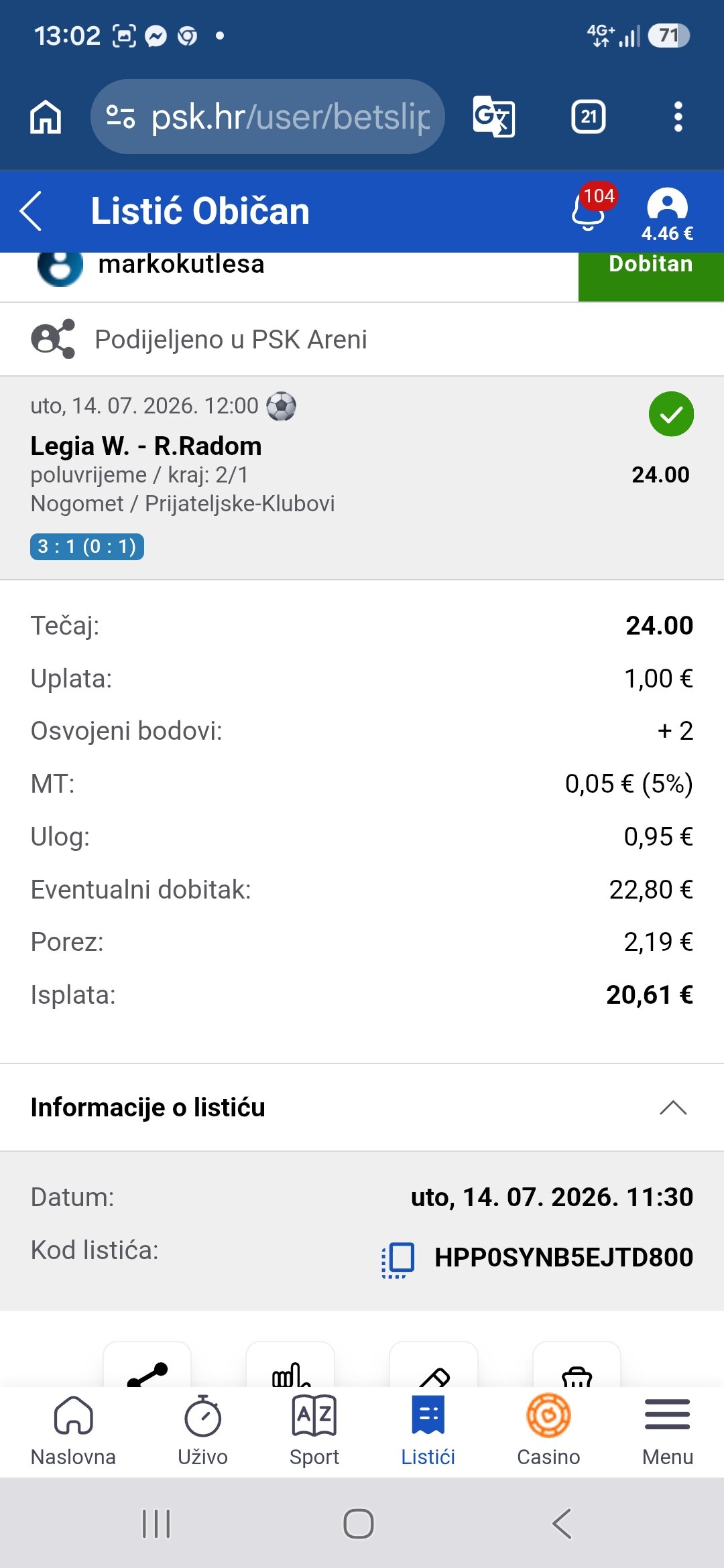
Task: Copy the betslip code HPP0SYNB5EJTD800
Action: pos(398,1258)
